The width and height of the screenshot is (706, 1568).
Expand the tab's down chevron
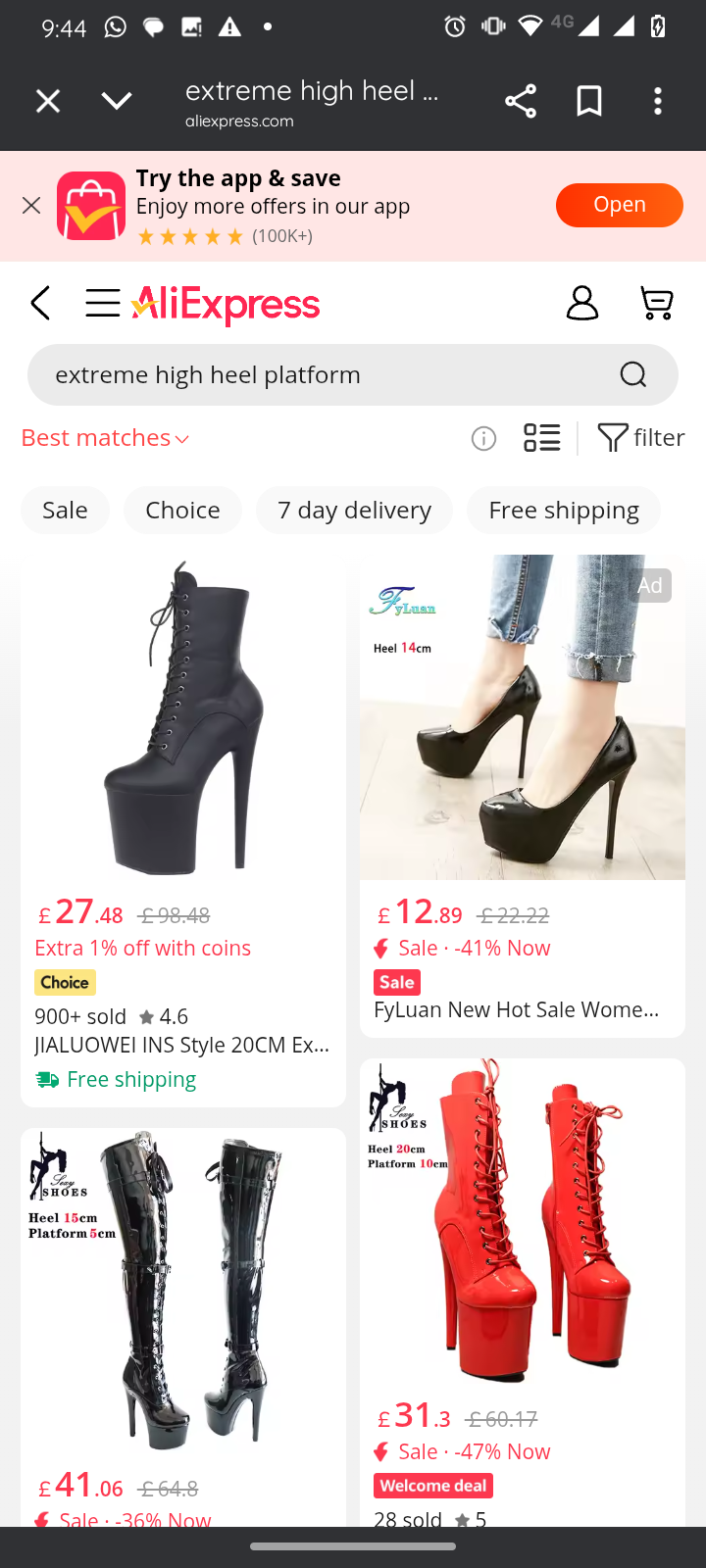117,101
